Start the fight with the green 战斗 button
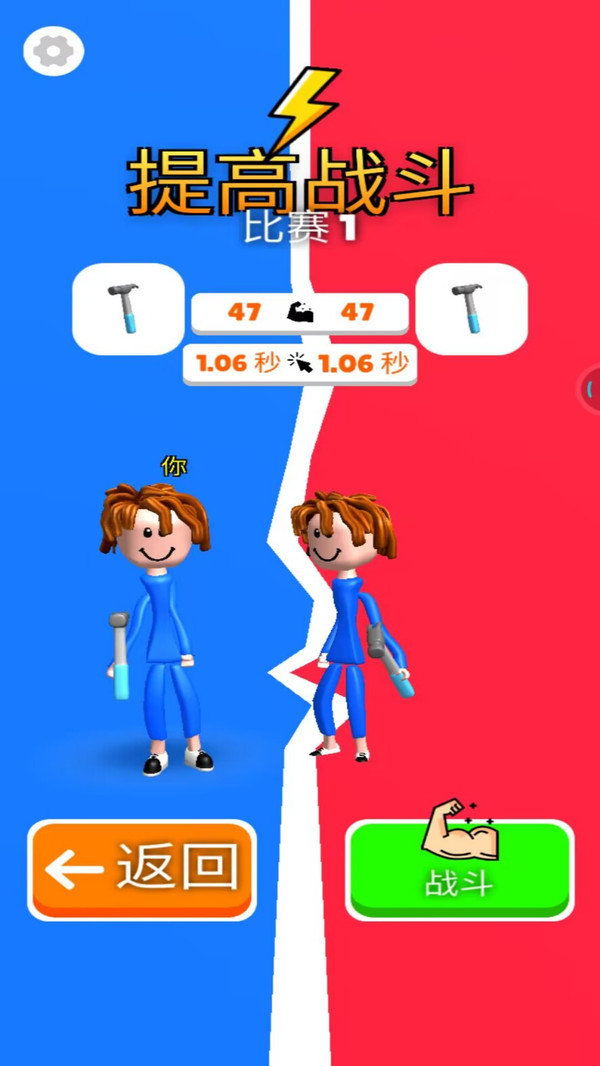The image size is (600, 1066). click(460, 868)
